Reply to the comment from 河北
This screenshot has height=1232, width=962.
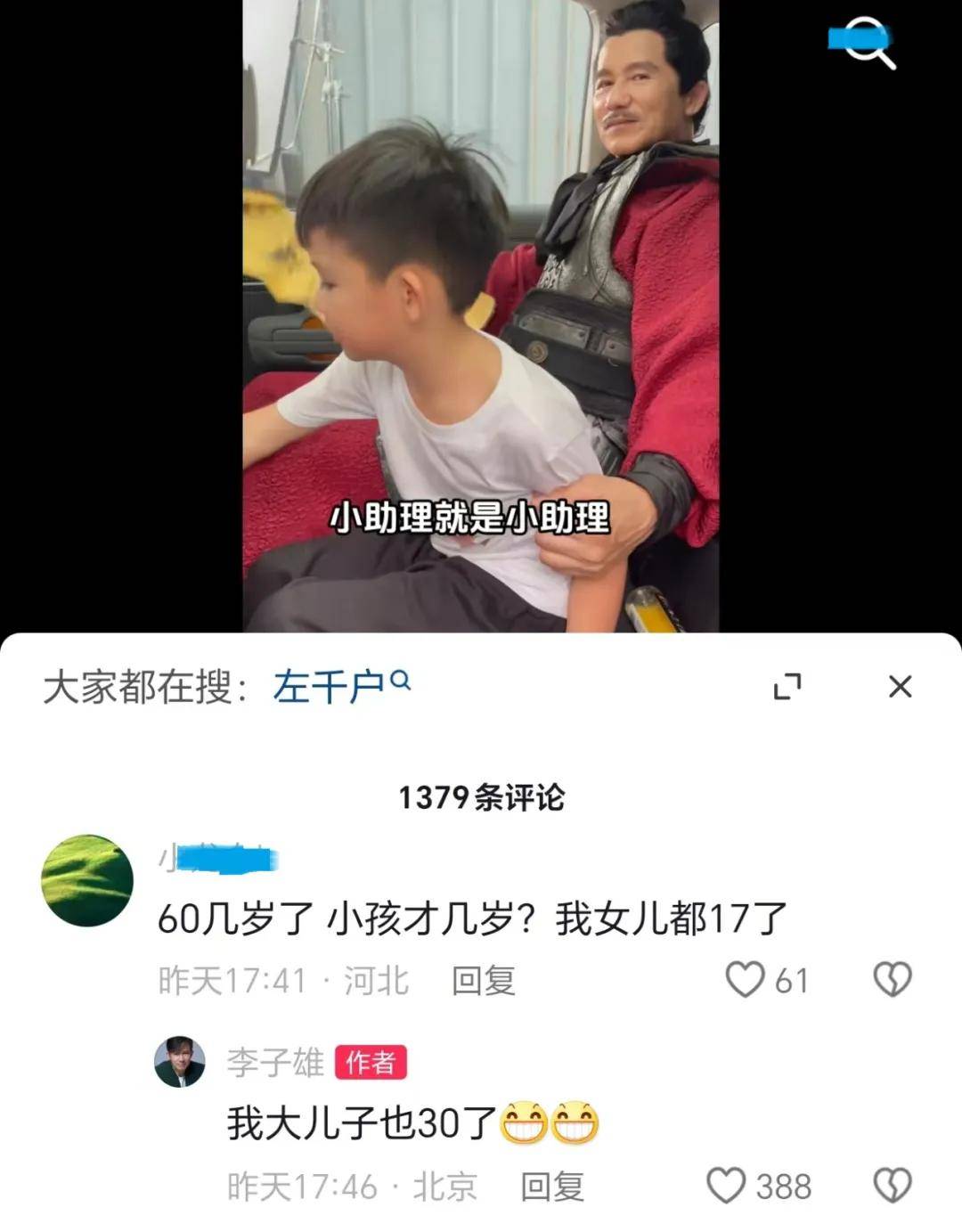483,981
